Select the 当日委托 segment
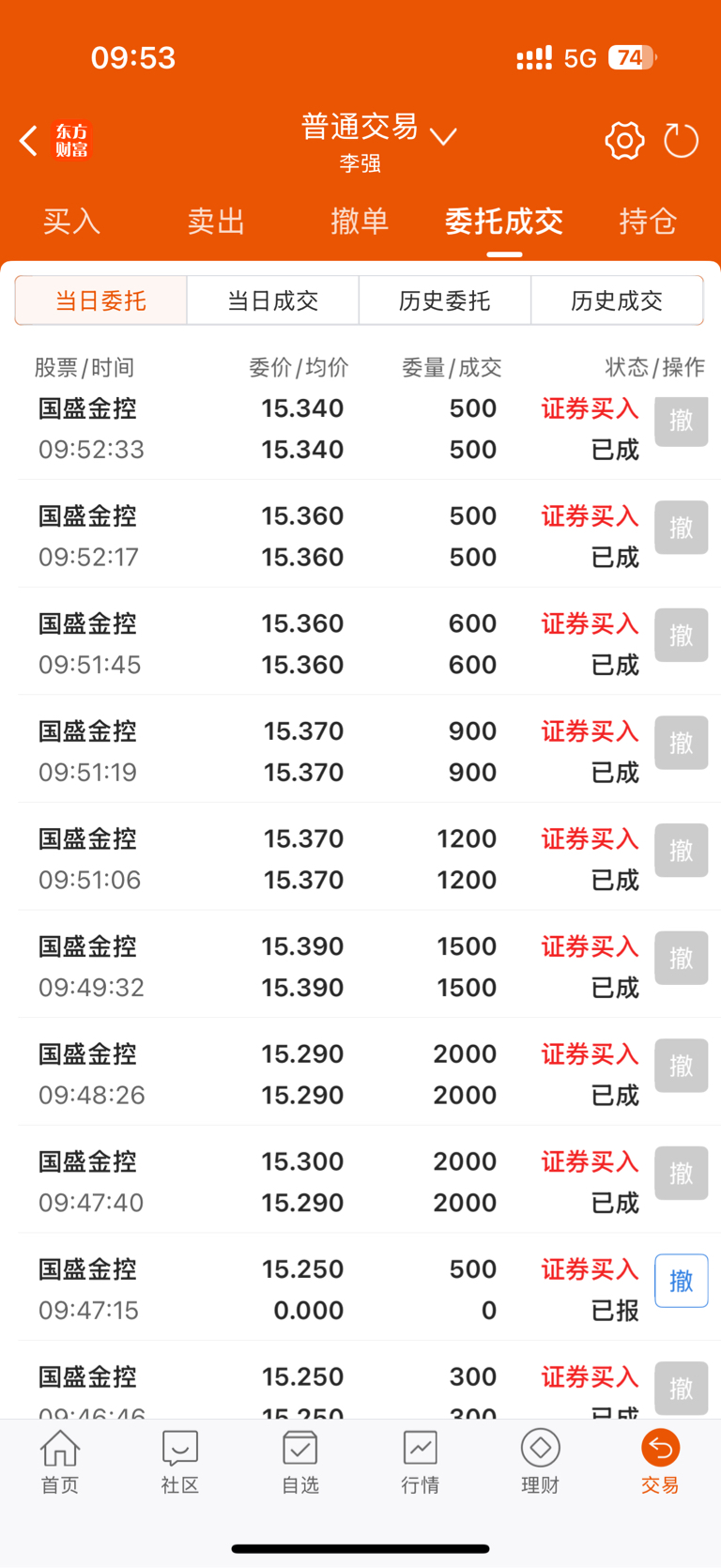This screenshot has width=721, height=1568. coord(101,300)
